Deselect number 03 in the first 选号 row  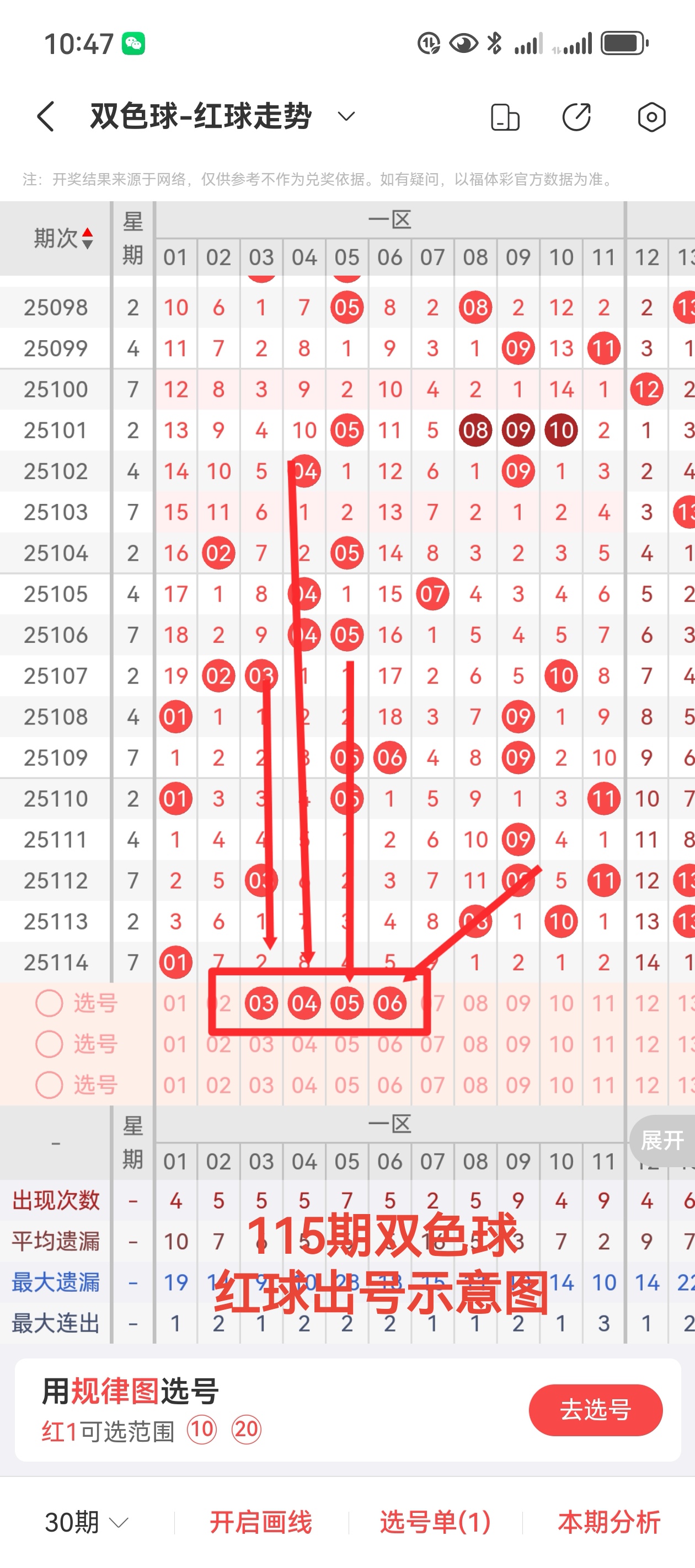[x=261, y=1003]
